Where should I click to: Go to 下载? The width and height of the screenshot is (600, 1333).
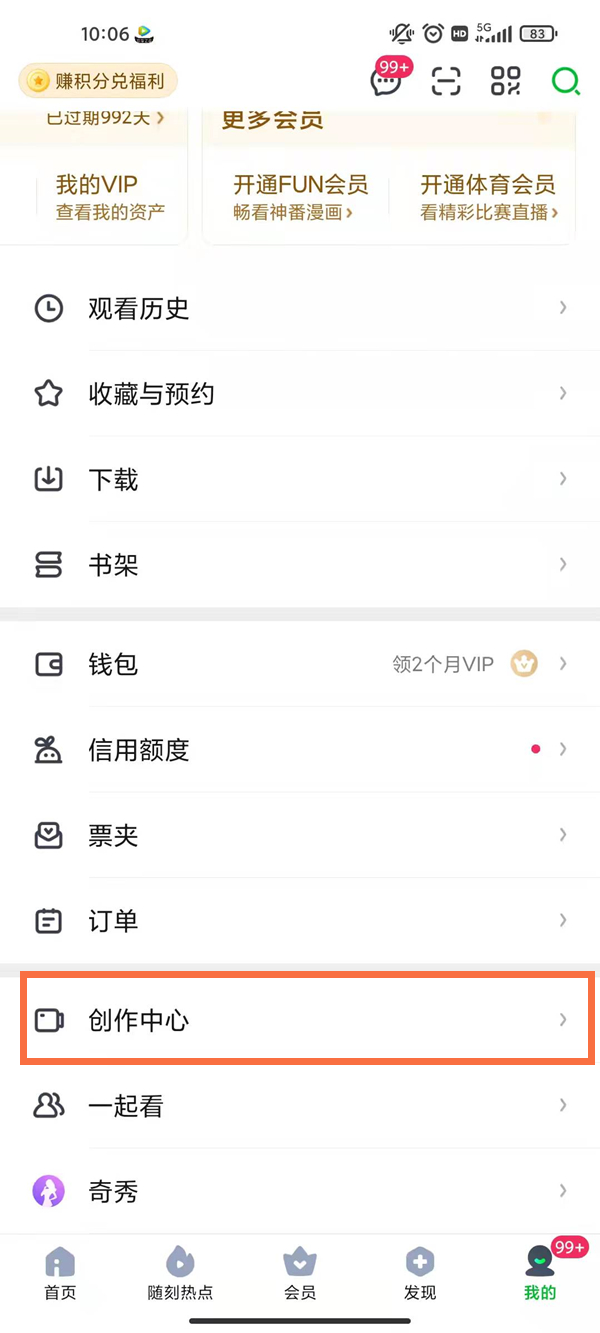point(300,480)
